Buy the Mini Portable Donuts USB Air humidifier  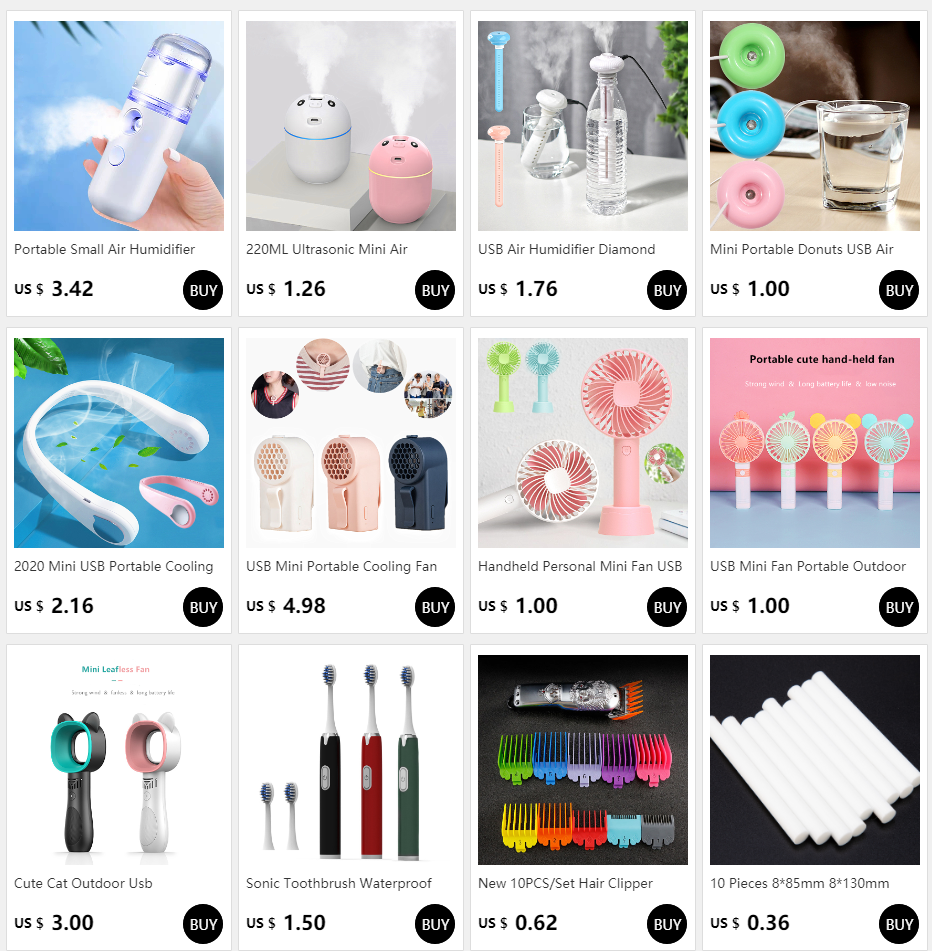(x=899, y=290)
